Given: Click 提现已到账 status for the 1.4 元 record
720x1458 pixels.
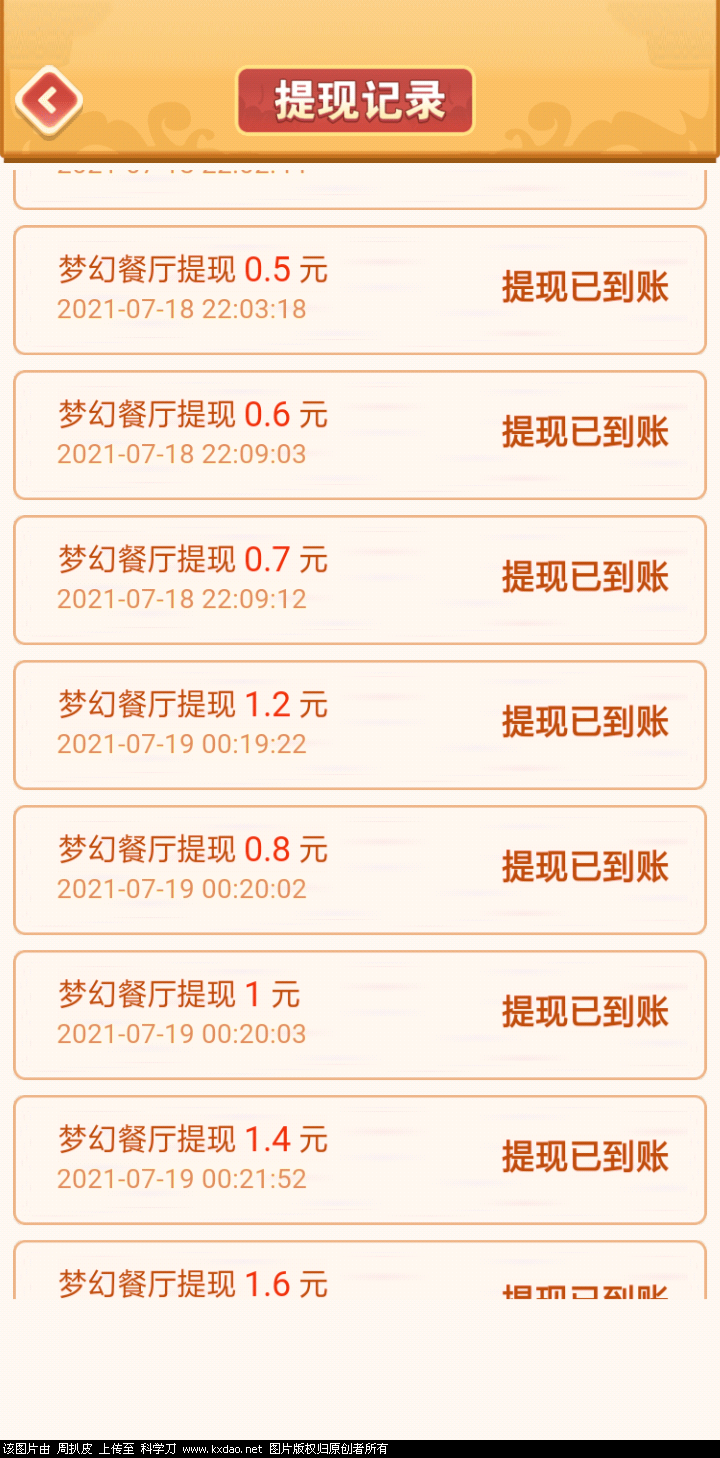Looking at the screenshot, I should (585, 1158).
